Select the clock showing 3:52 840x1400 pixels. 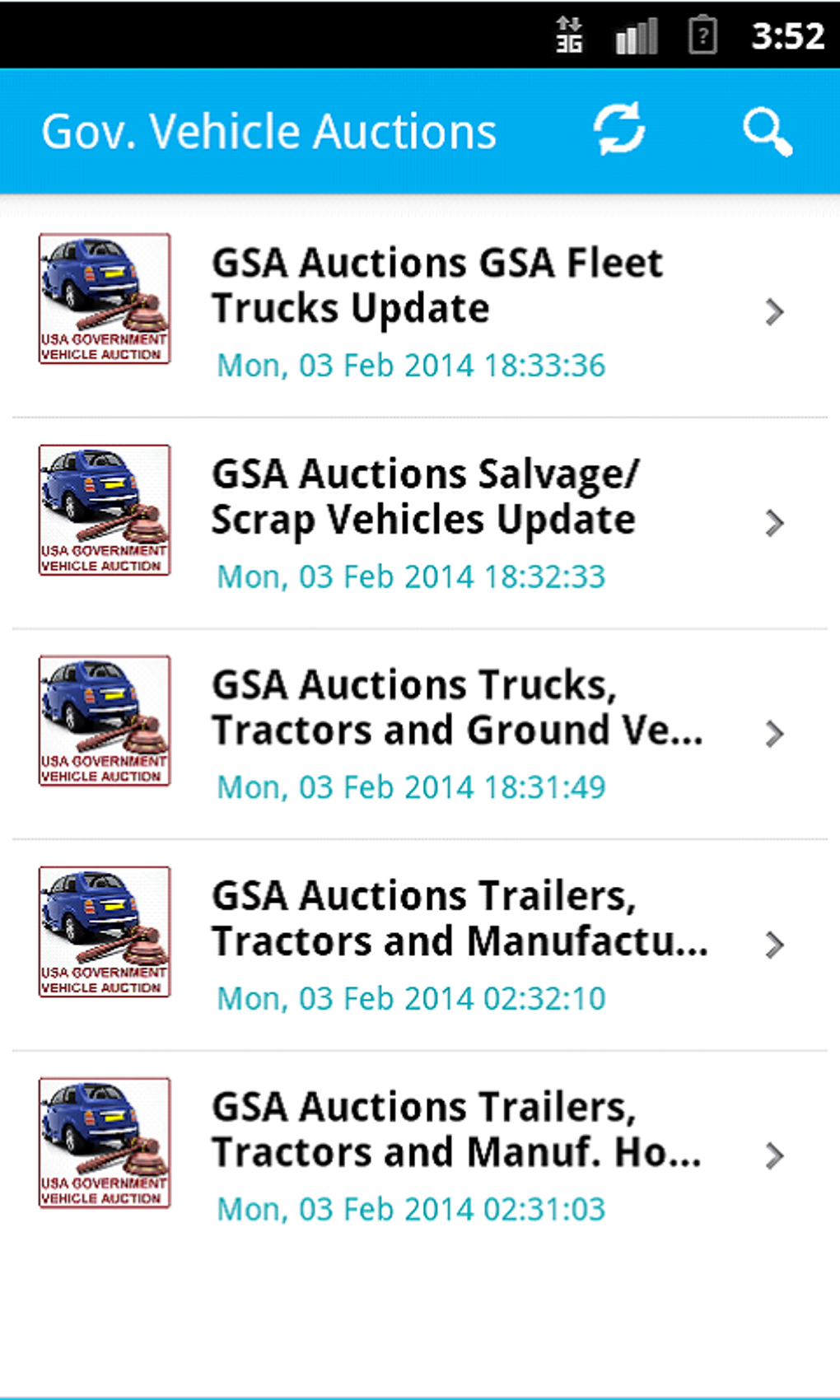pos(786,35)
